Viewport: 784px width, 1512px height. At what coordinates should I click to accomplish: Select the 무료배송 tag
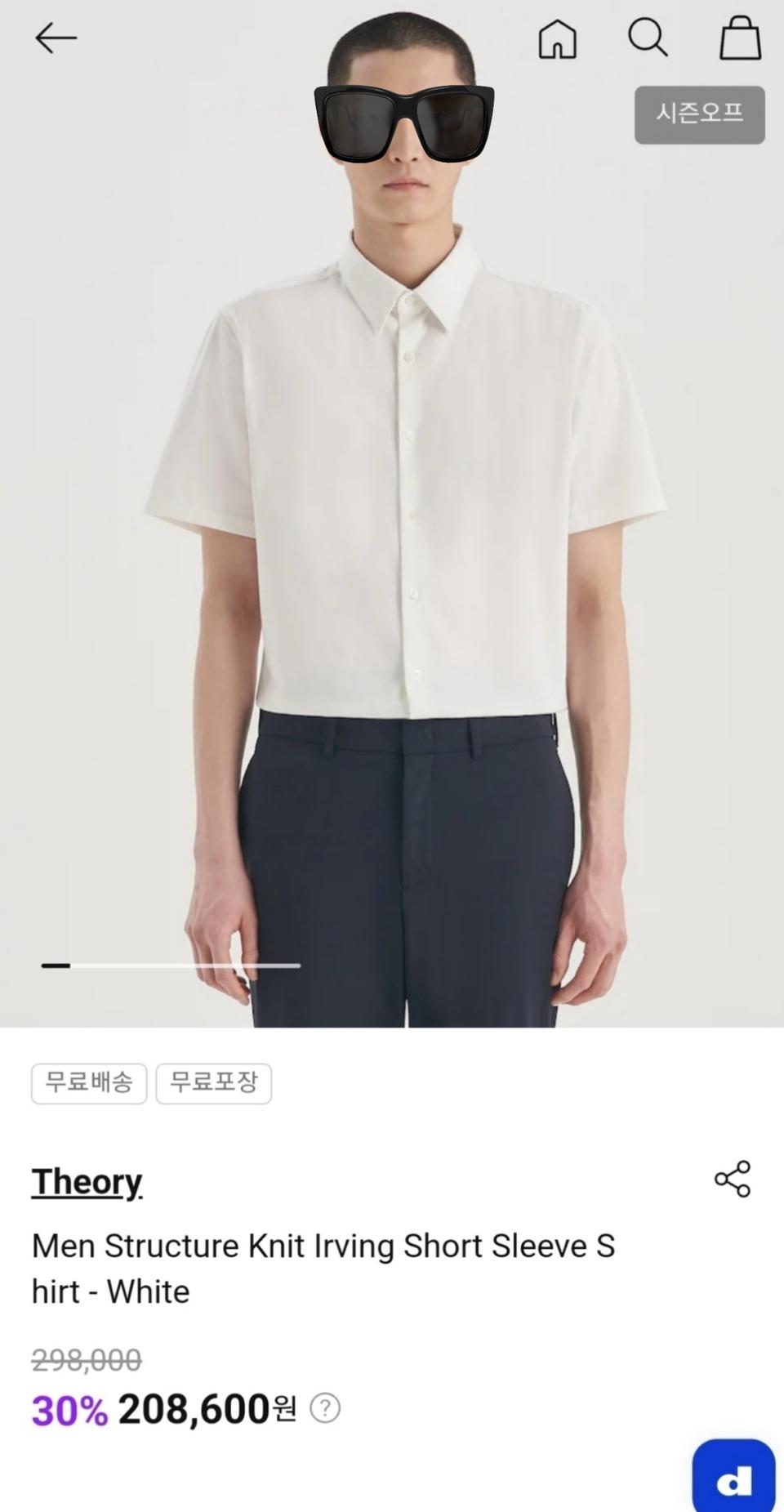[88, 1083]
